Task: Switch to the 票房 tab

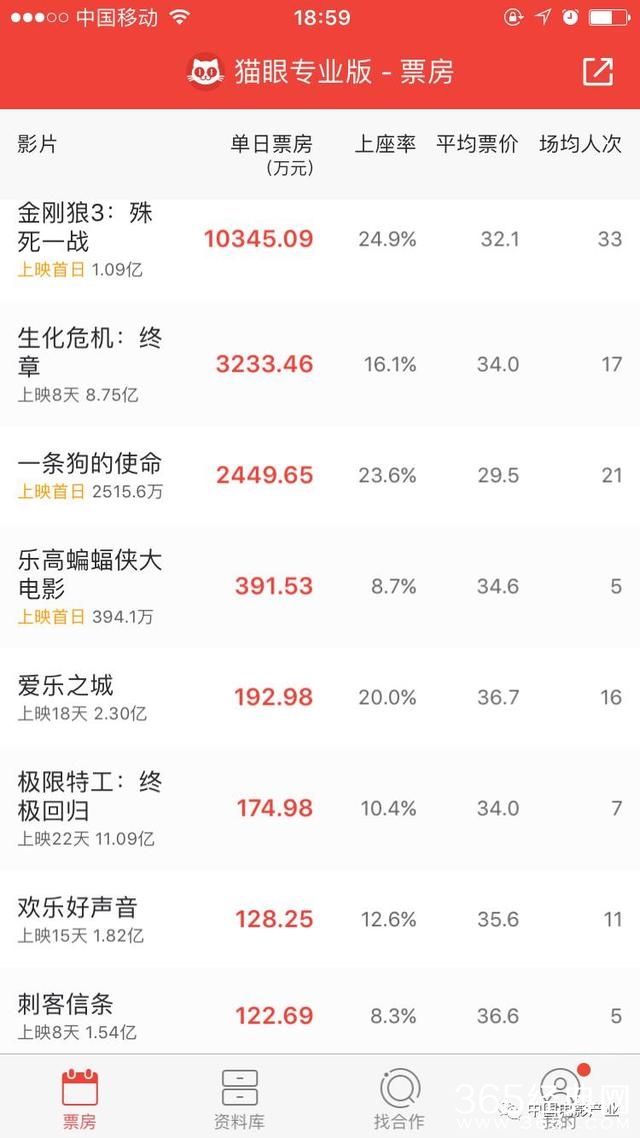Action: pos(80,1098)
